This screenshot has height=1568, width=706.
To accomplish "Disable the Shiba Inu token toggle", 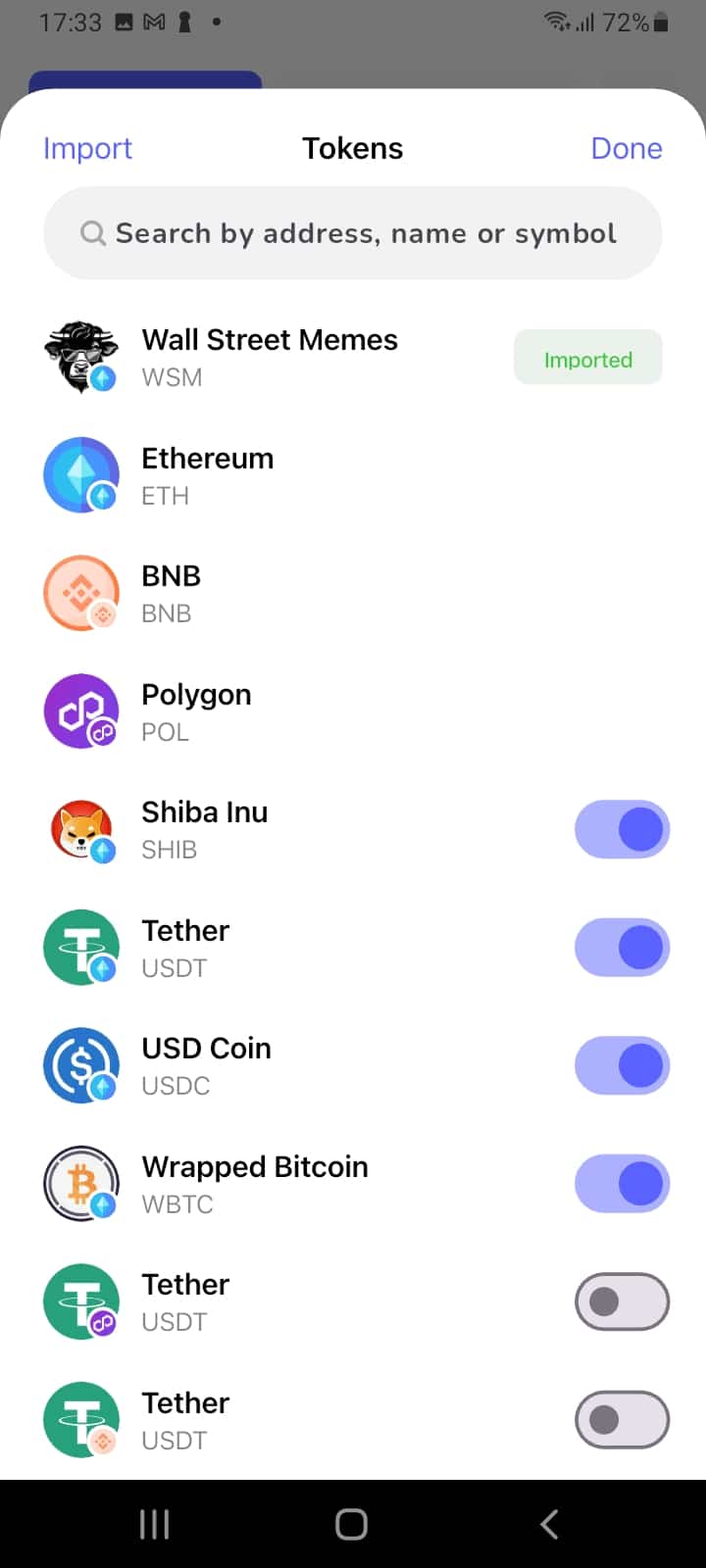I will (x=623, y=829).
